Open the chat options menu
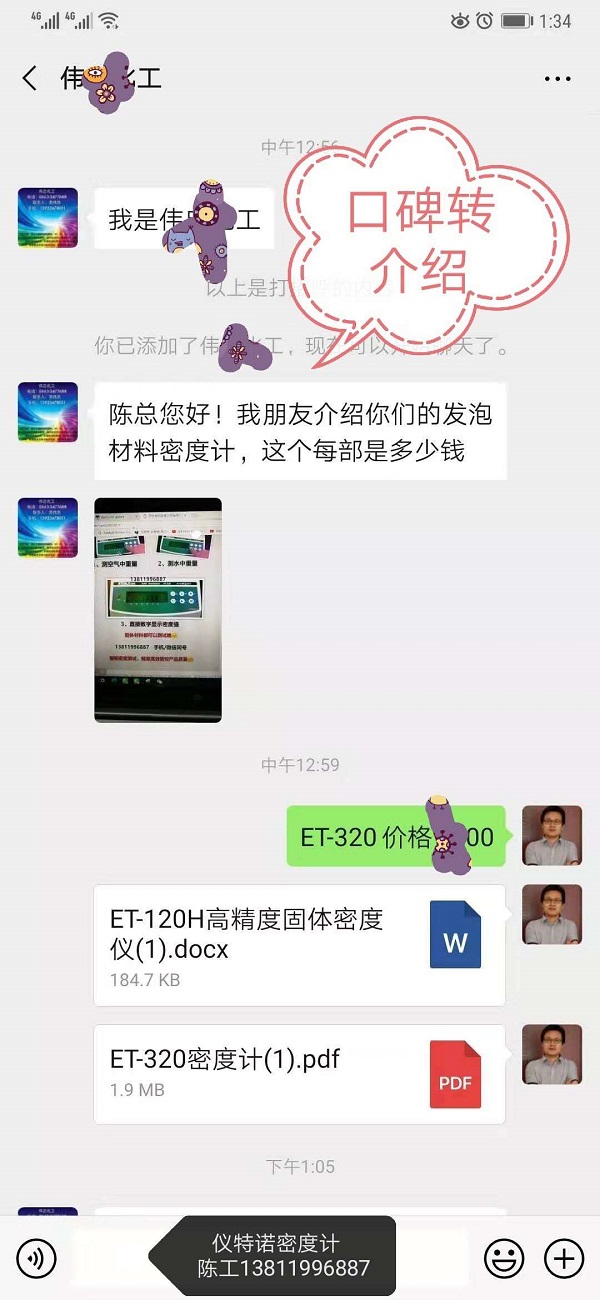The image size is (600, 1300). tap(557, 78)
